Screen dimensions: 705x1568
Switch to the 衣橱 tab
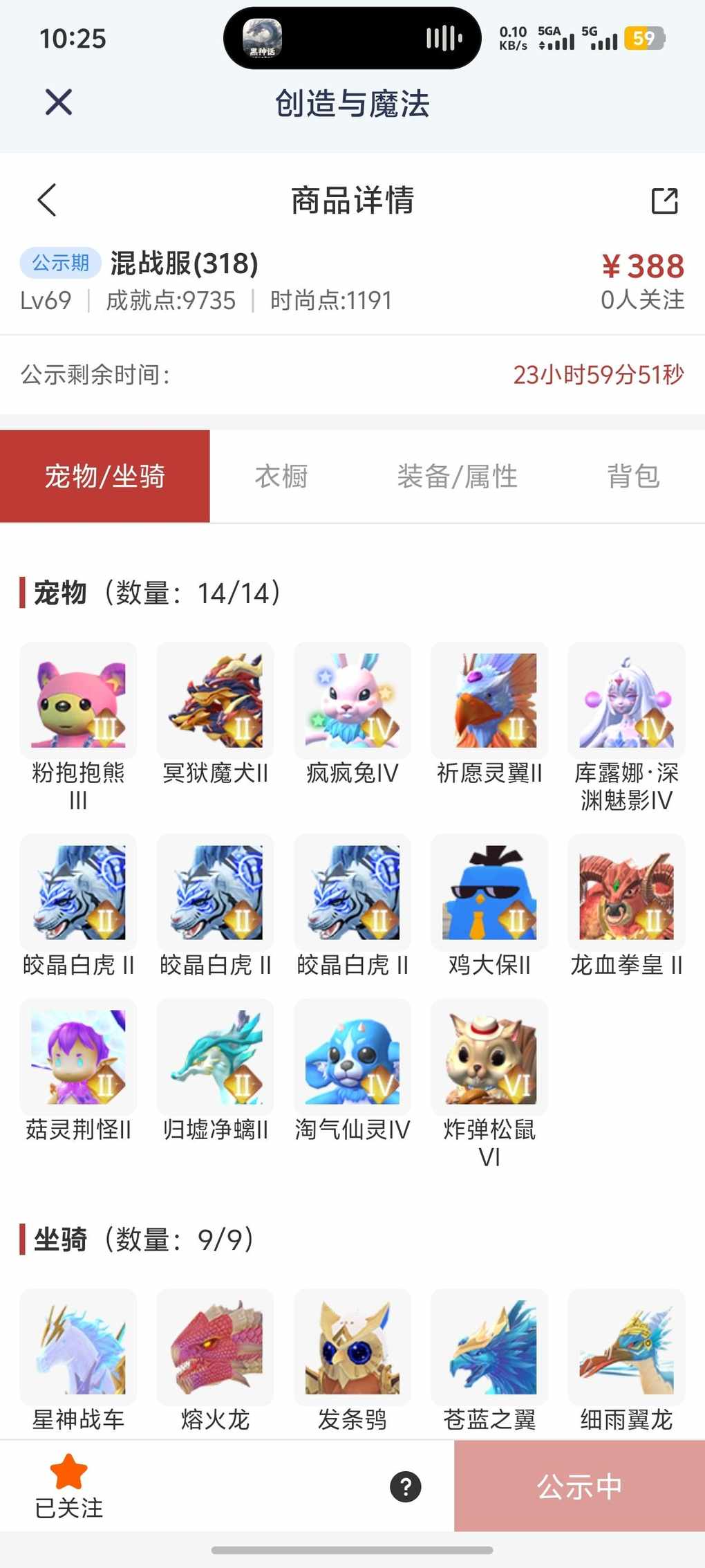(x=281, y=477)
